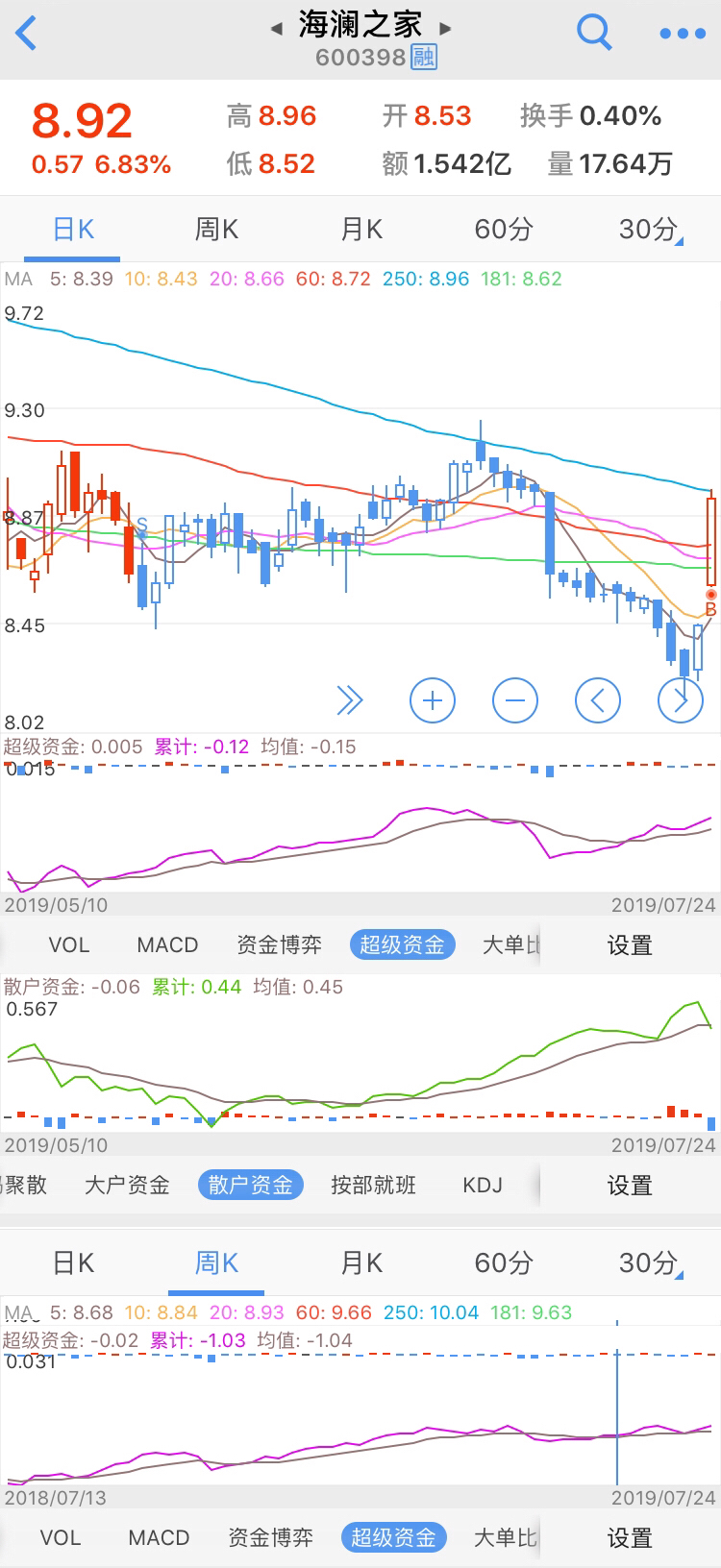Move chart to later dates with right chevron

coord(680,700)
